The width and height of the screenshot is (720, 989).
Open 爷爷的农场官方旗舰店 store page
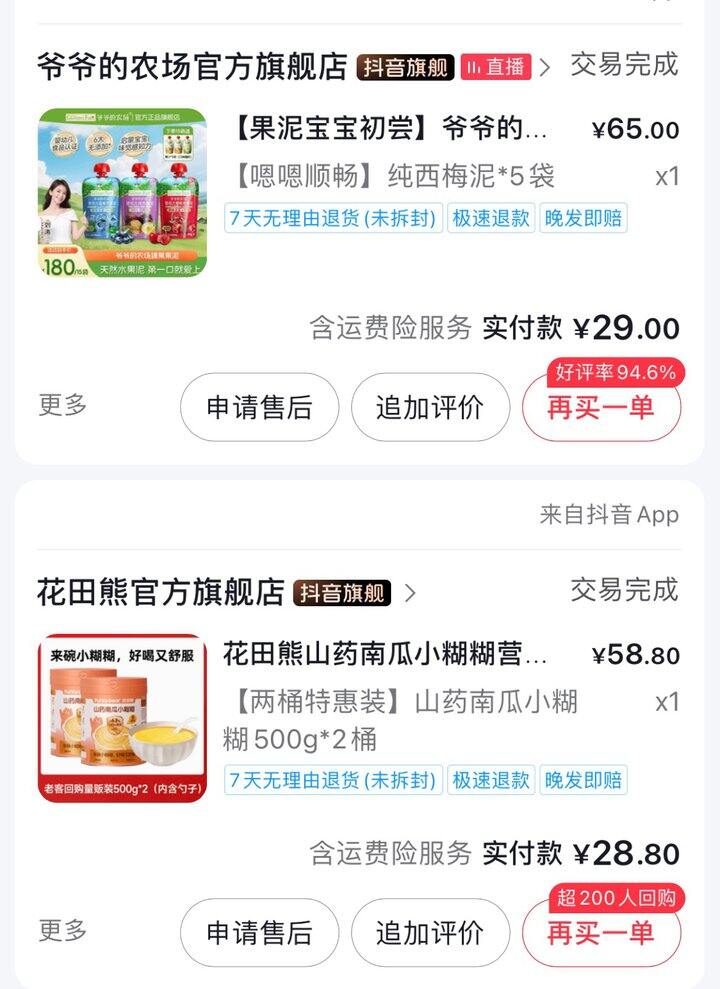pyautogui.click(x=192, y=67)
